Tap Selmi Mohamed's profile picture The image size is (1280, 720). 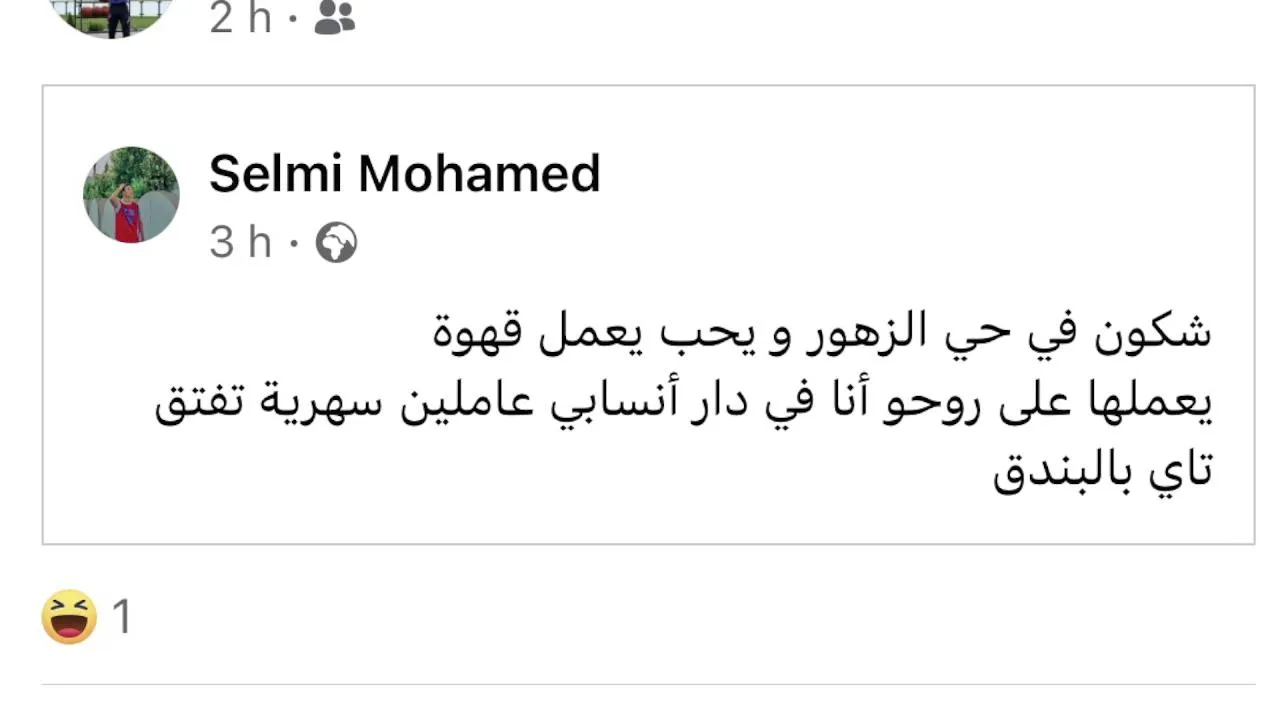coord(131,195)
